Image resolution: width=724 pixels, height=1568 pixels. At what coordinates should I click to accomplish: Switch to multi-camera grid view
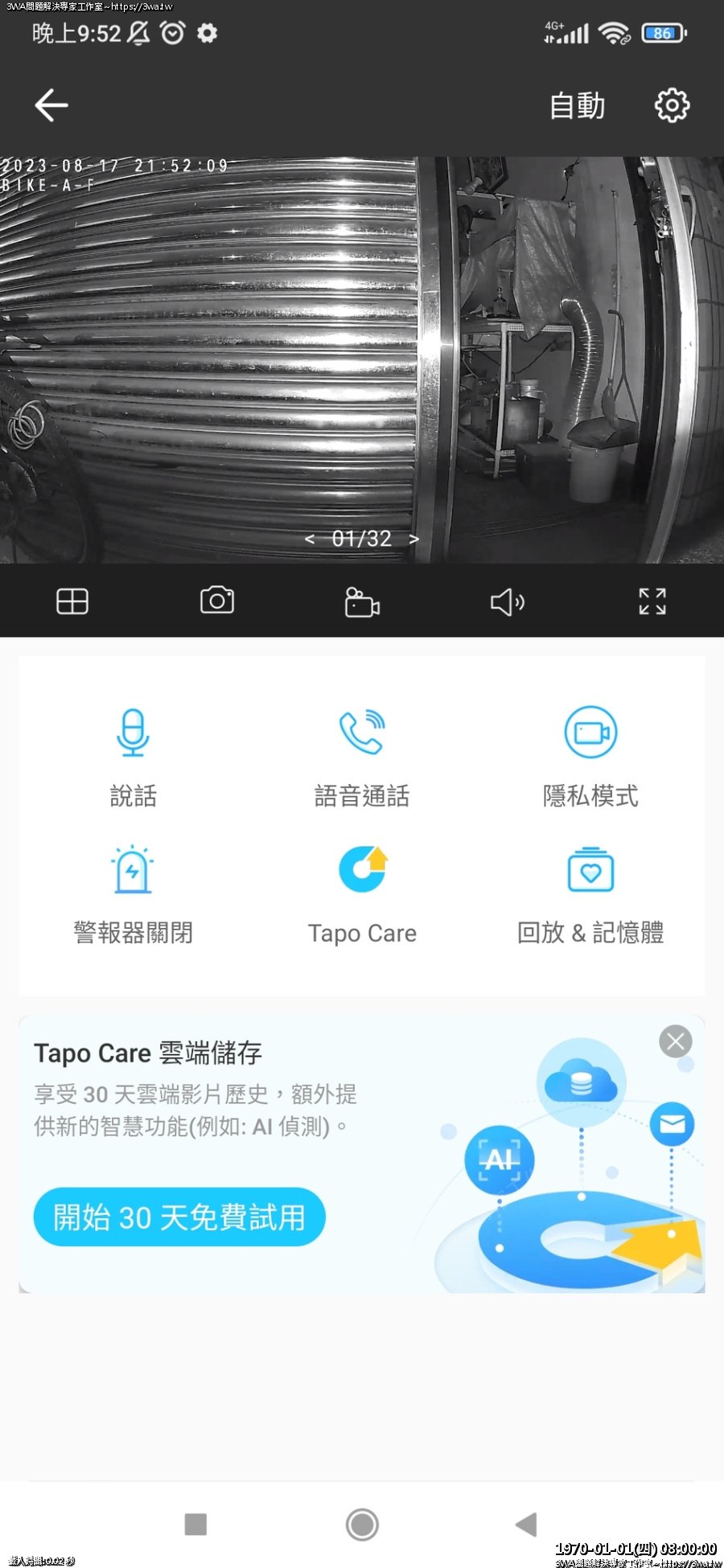[72, 601]
